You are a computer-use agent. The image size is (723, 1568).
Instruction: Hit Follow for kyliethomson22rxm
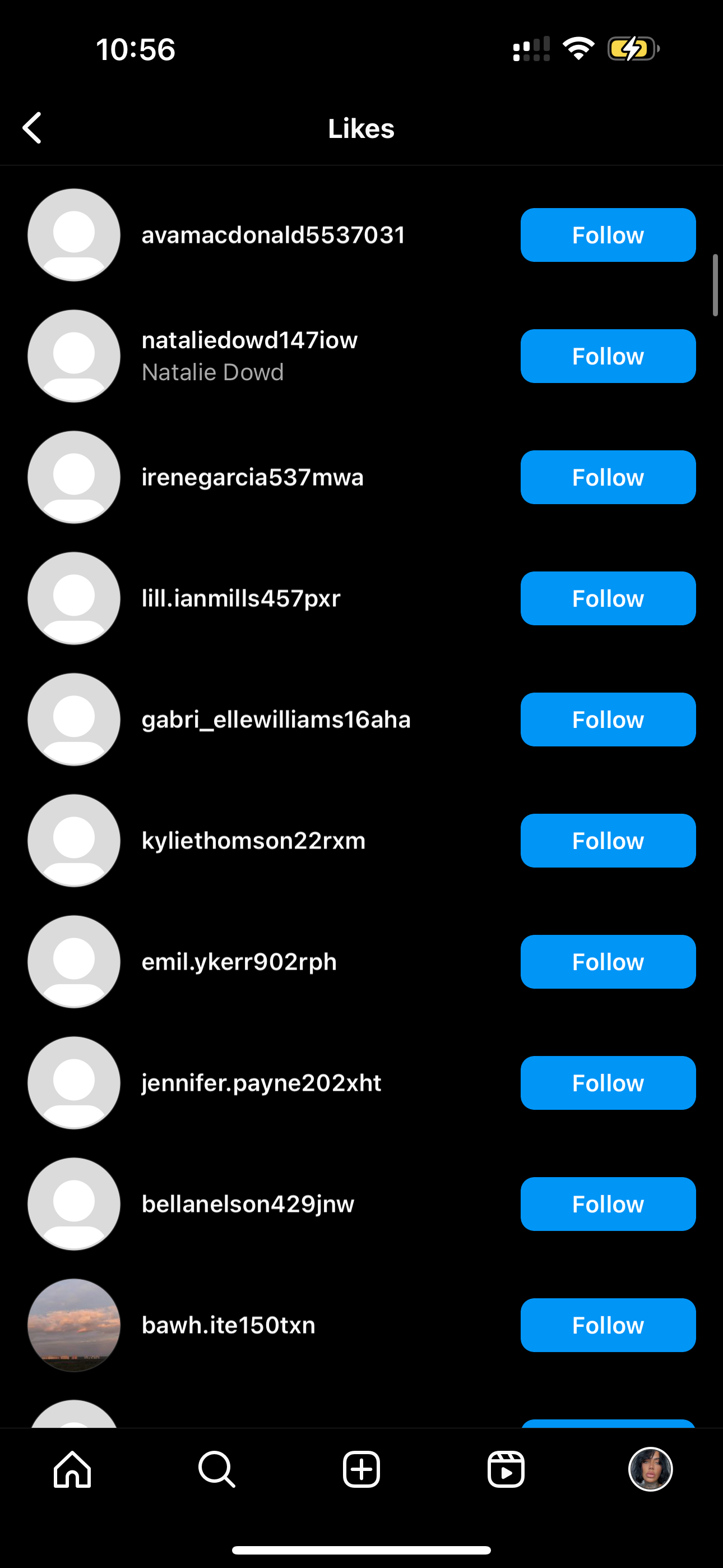click(x=608, y=841)
